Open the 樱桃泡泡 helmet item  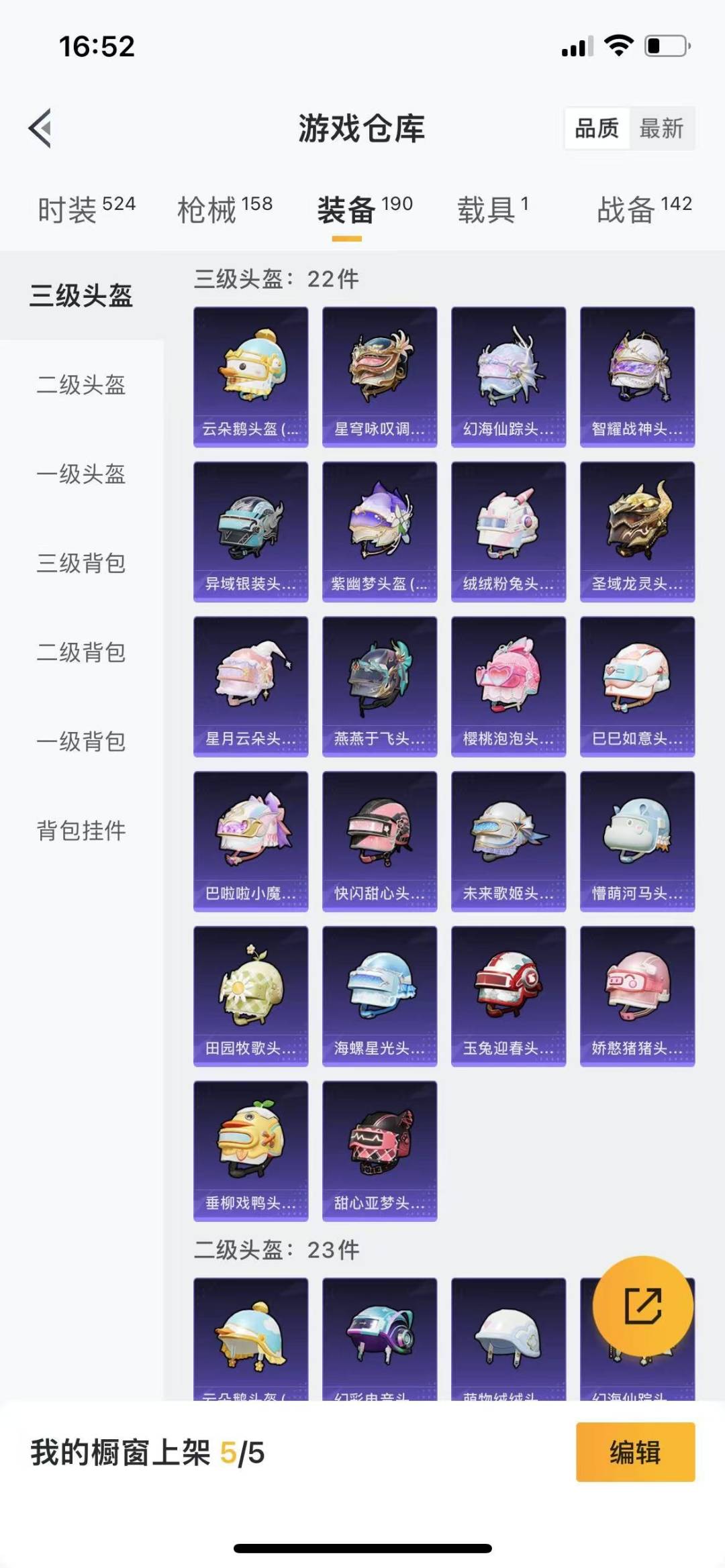[x=509, y=686]
